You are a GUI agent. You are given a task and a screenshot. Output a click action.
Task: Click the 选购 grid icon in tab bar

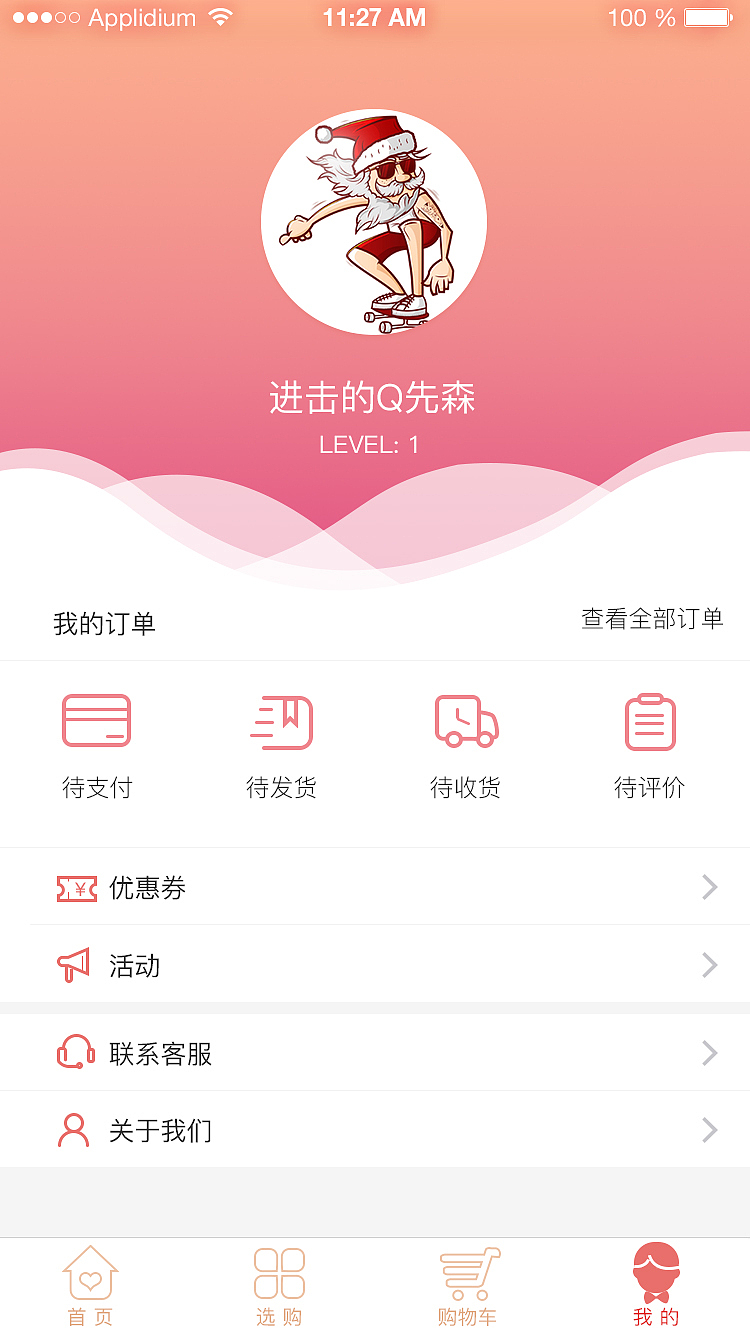280,1271
